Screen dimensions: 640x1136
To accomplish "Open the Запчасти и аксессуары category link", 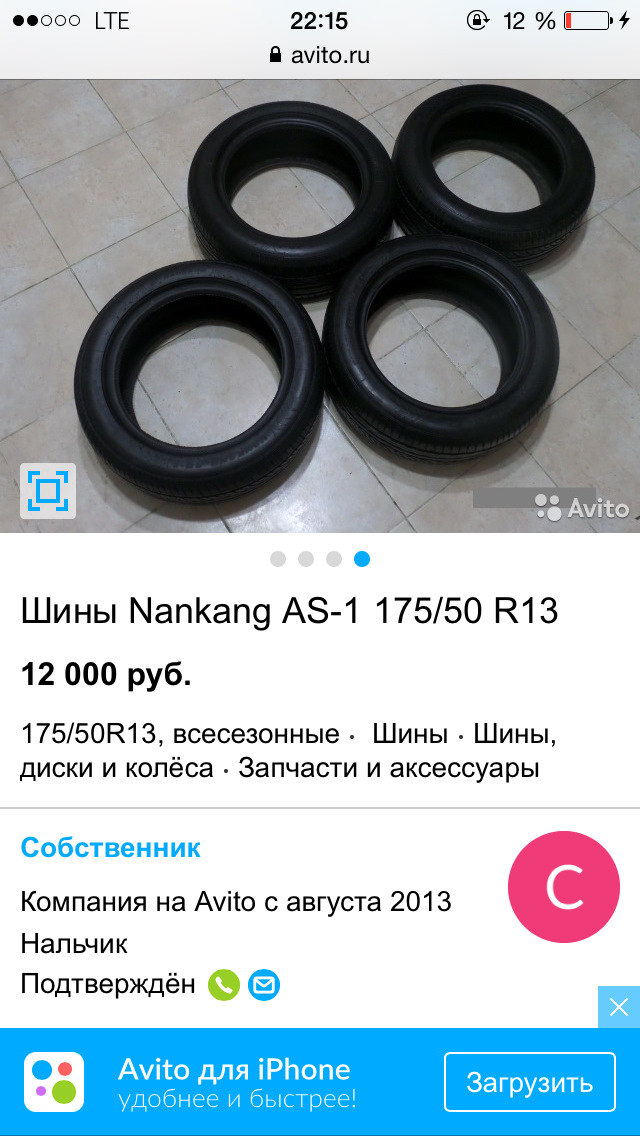I will pyautogui.click(x=388, y=768).
